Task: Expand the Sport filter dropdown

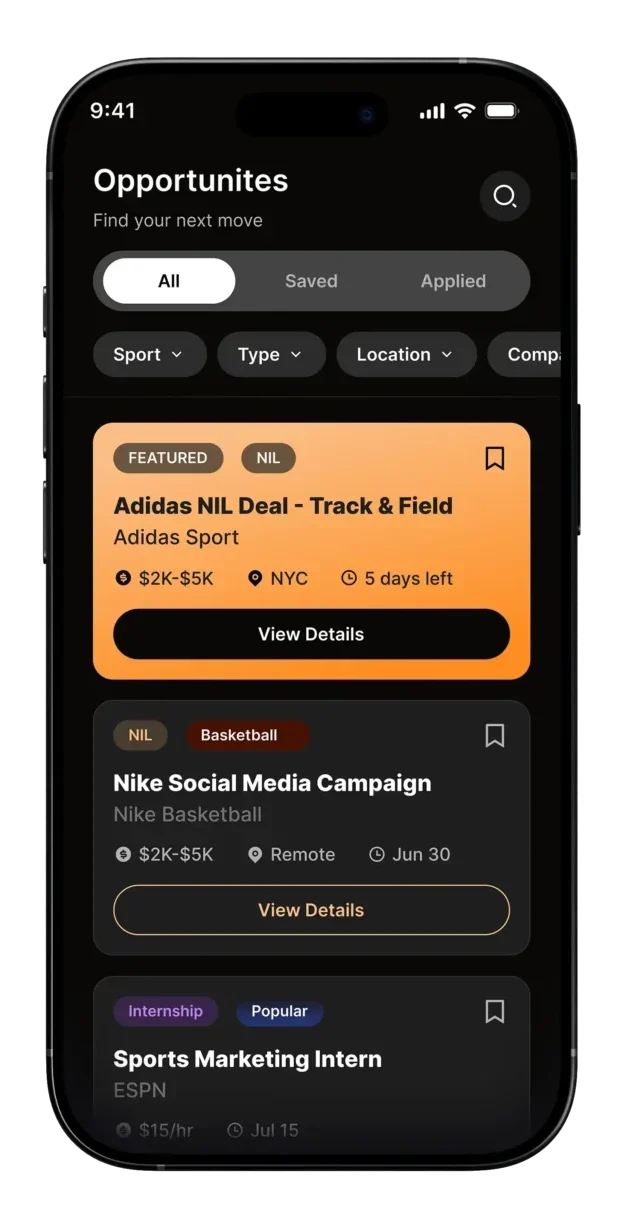Action: click(x=149, y=354)
